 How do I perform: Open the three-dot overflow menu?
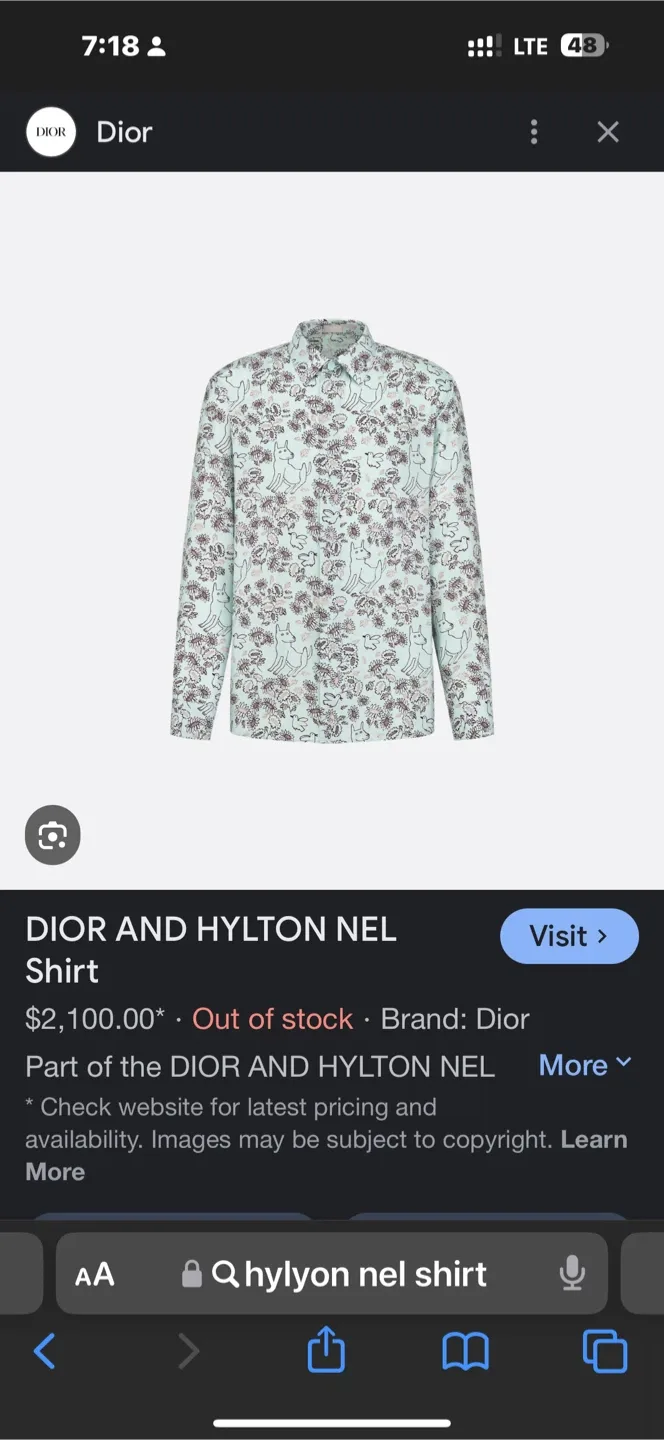pyautogui.click(x=534, y=132)
